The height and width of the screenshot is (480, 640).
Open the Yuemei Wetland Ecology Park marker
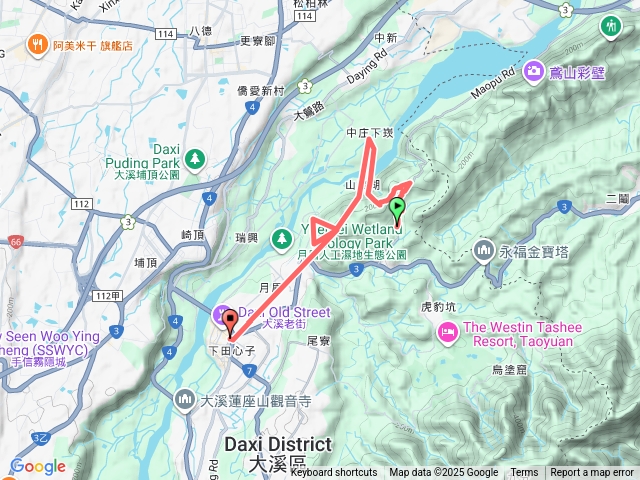[283, 238]
